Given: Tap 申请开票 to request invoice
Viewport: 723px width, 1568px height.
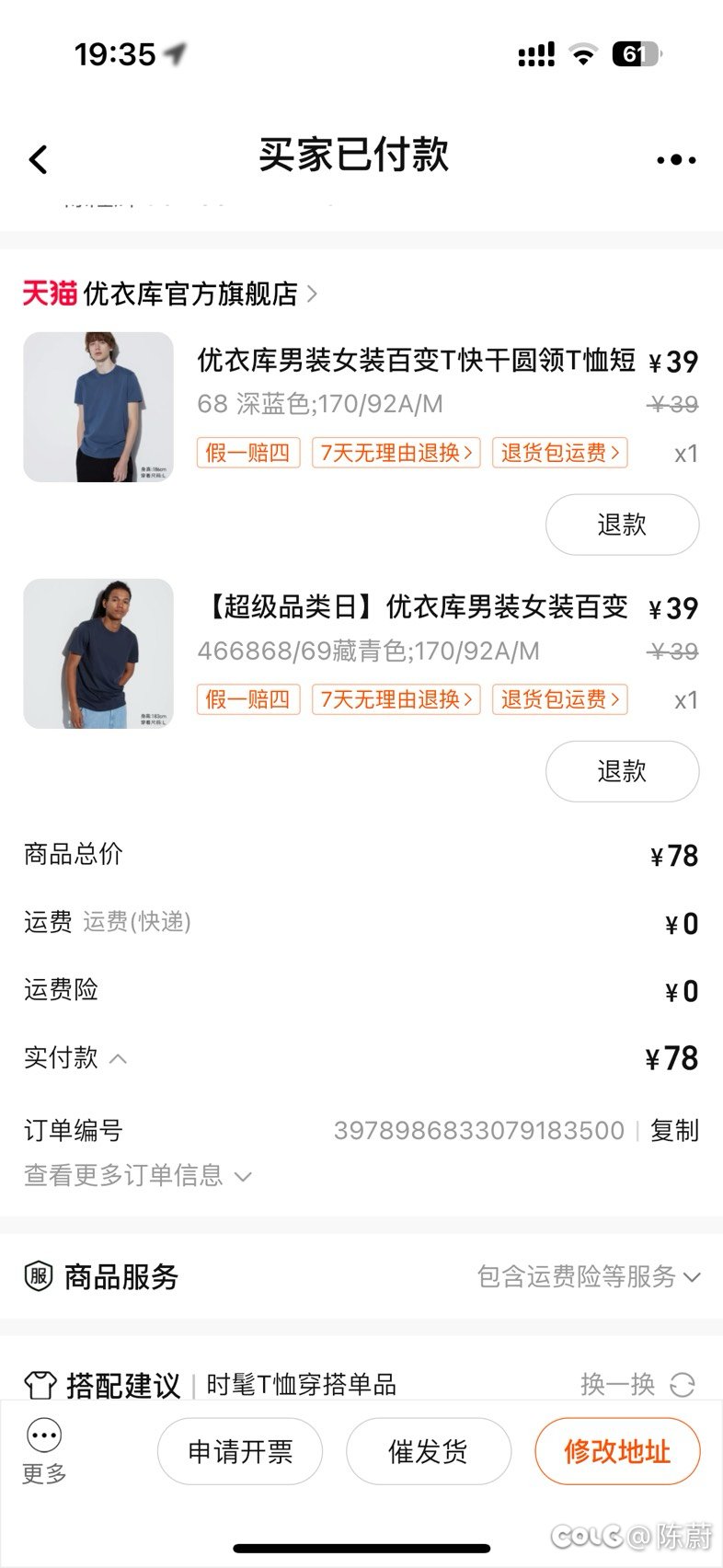Looking at the screenshot, I should pos(240,1451).
